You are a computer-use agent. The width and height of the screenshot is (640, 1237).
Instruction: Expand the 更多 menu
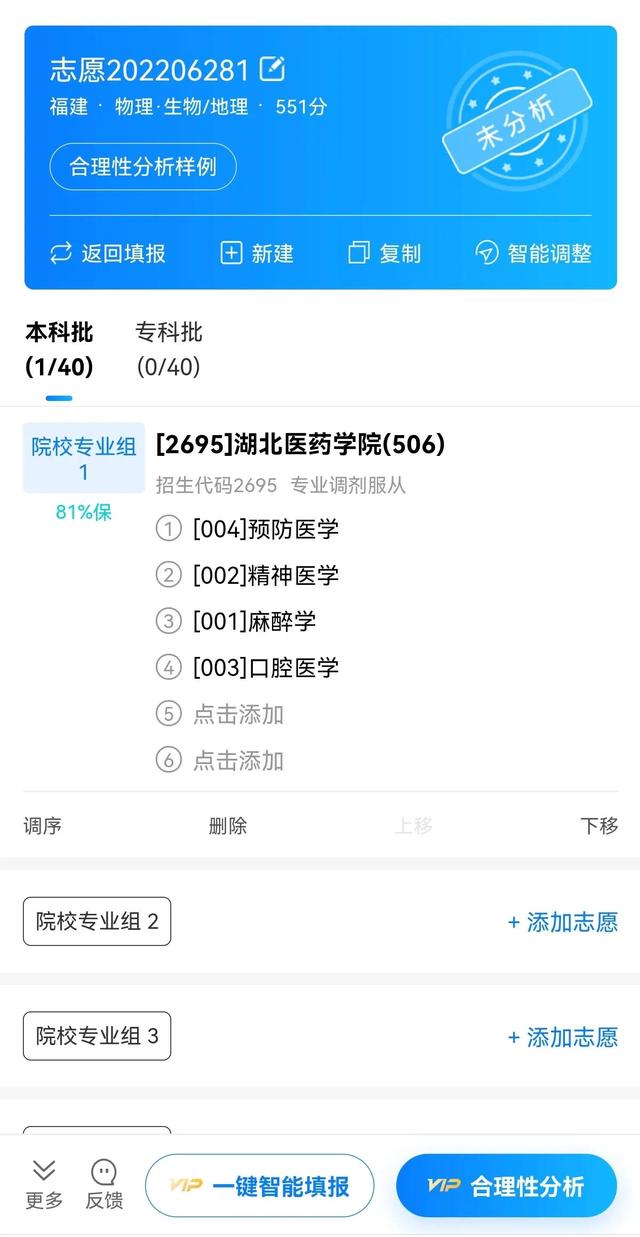[44, 1185]
